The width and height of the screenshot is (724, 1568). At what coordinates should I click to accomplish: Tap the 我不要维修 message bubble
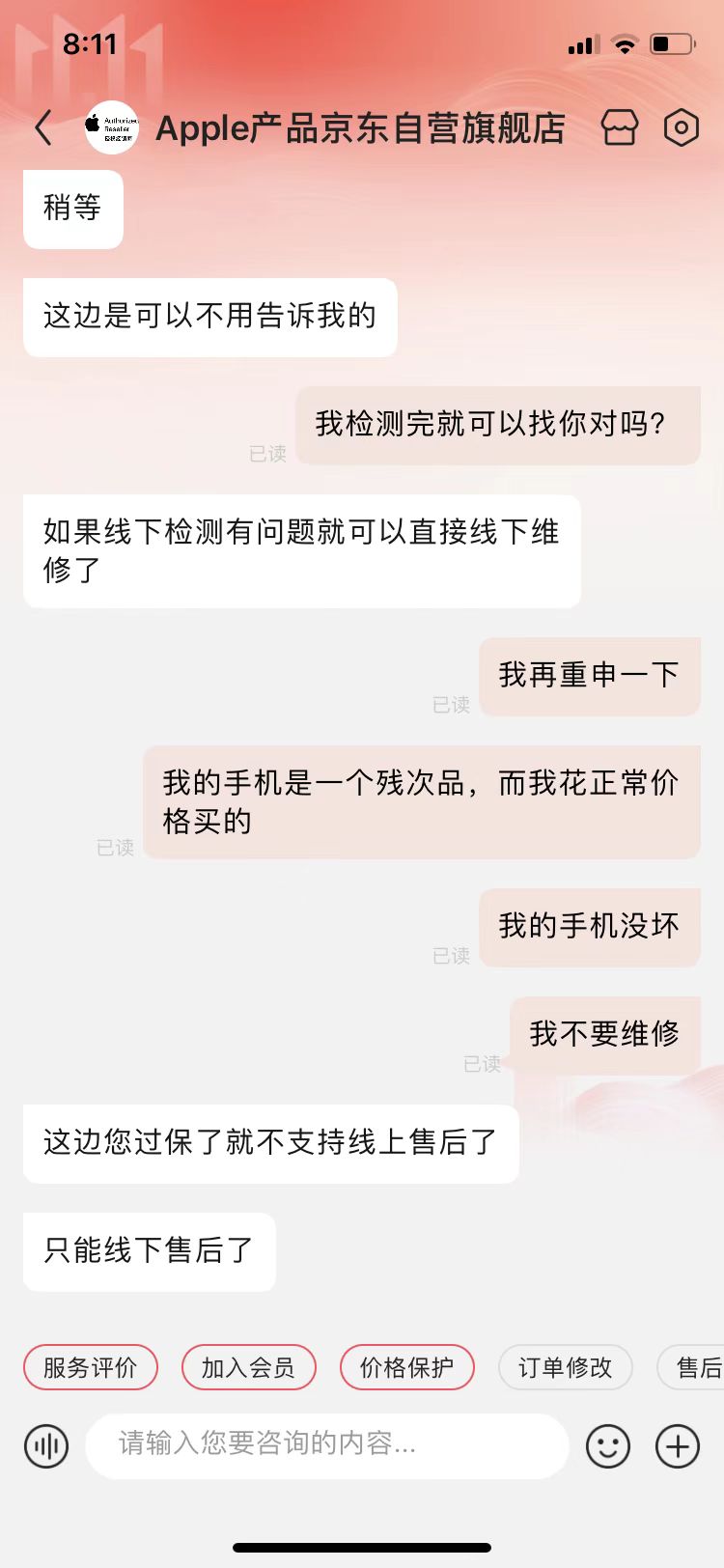[x=605, y=1034]
